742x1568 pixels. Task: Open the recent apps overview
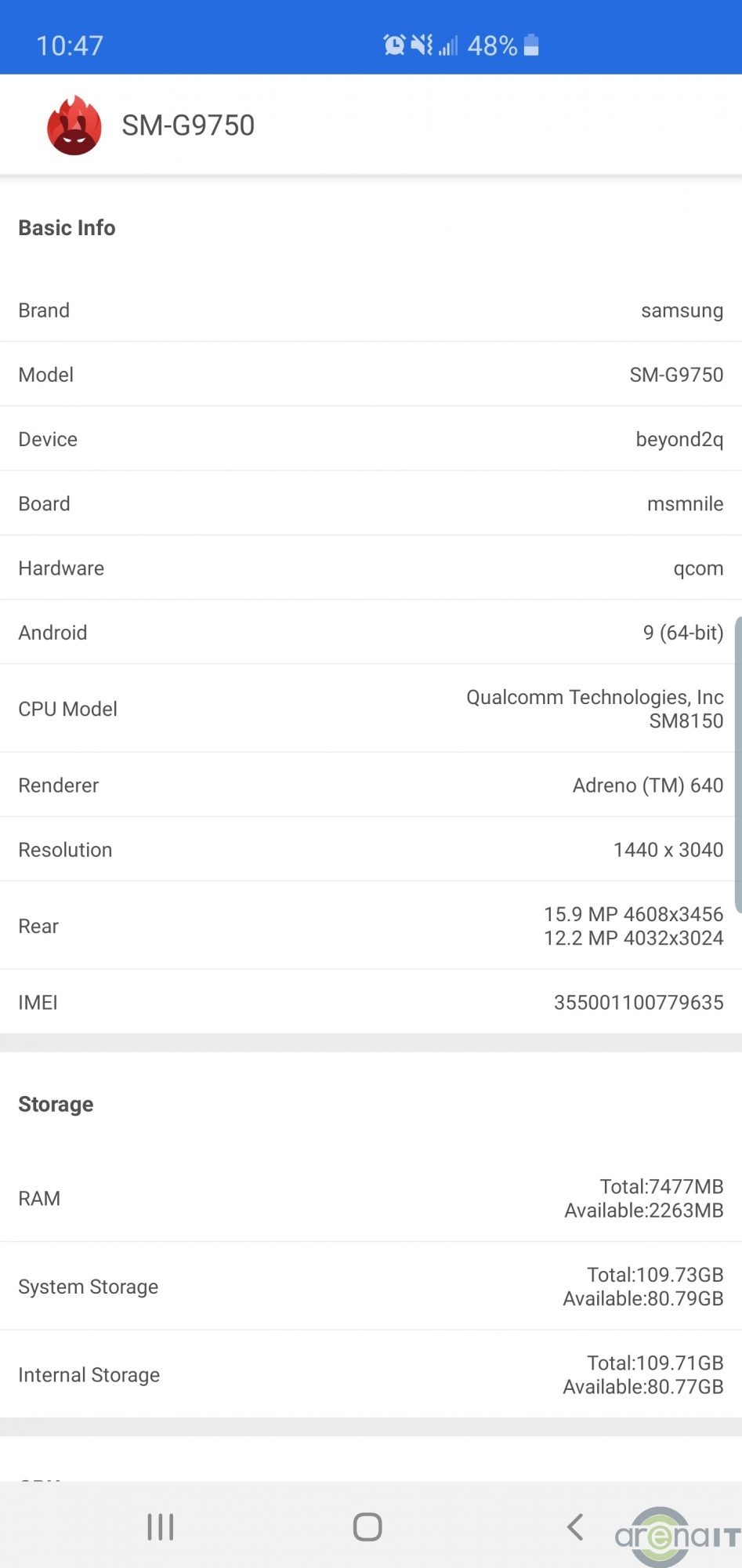161,1526
